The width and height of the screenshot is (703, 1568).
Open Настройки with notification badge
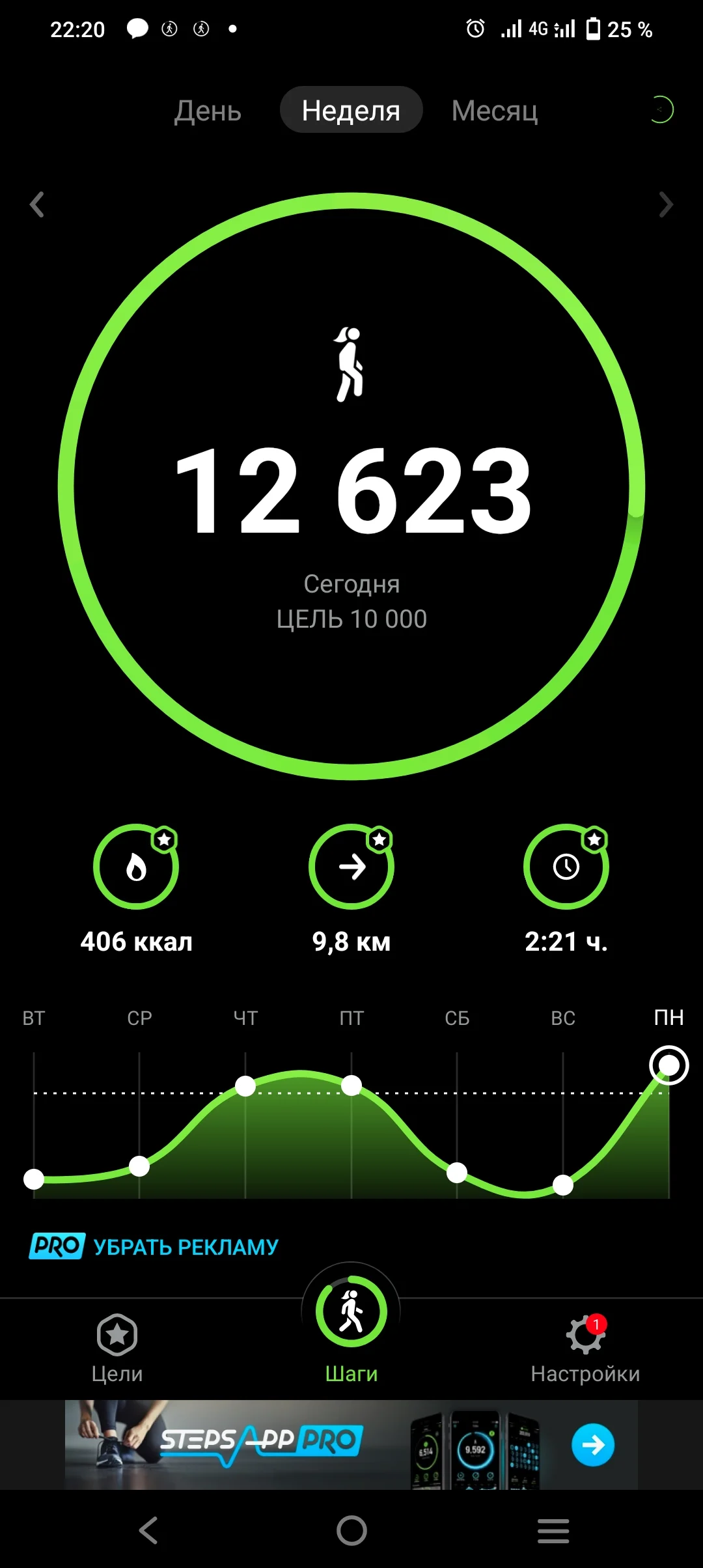585,1348
